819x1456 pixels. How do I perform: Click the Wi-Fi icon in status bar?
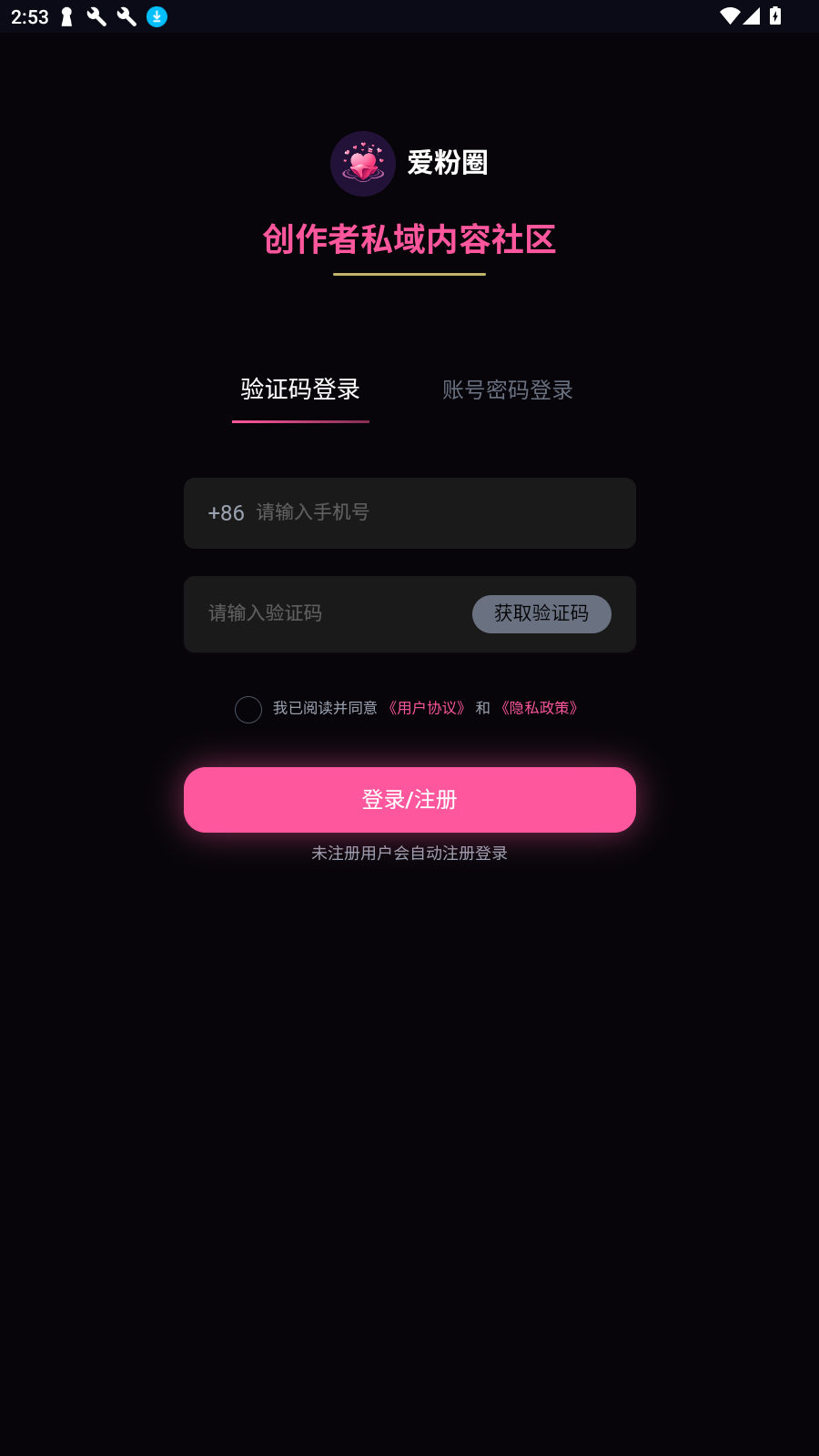coord(731,15)
